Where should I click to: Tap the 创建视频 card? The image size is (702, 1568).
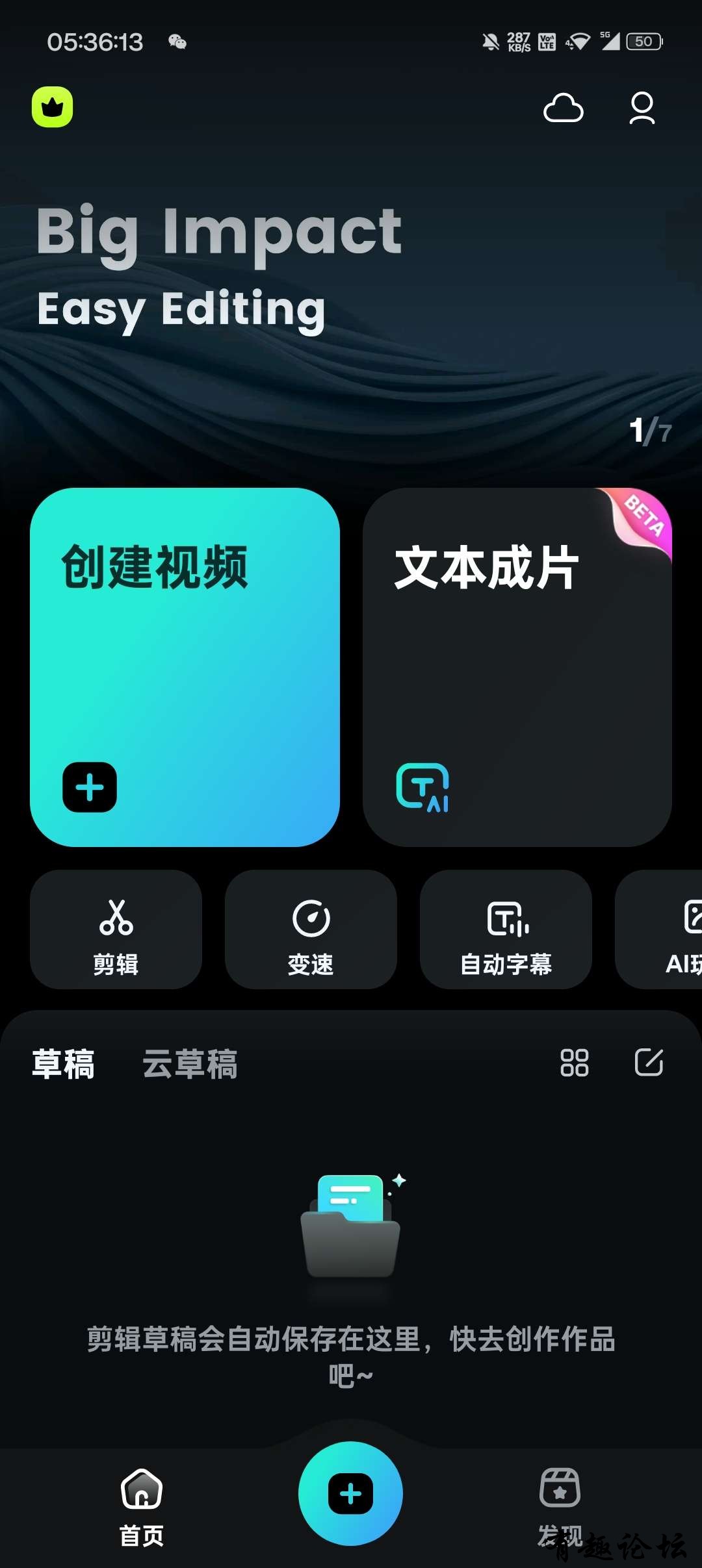[185, 666]
